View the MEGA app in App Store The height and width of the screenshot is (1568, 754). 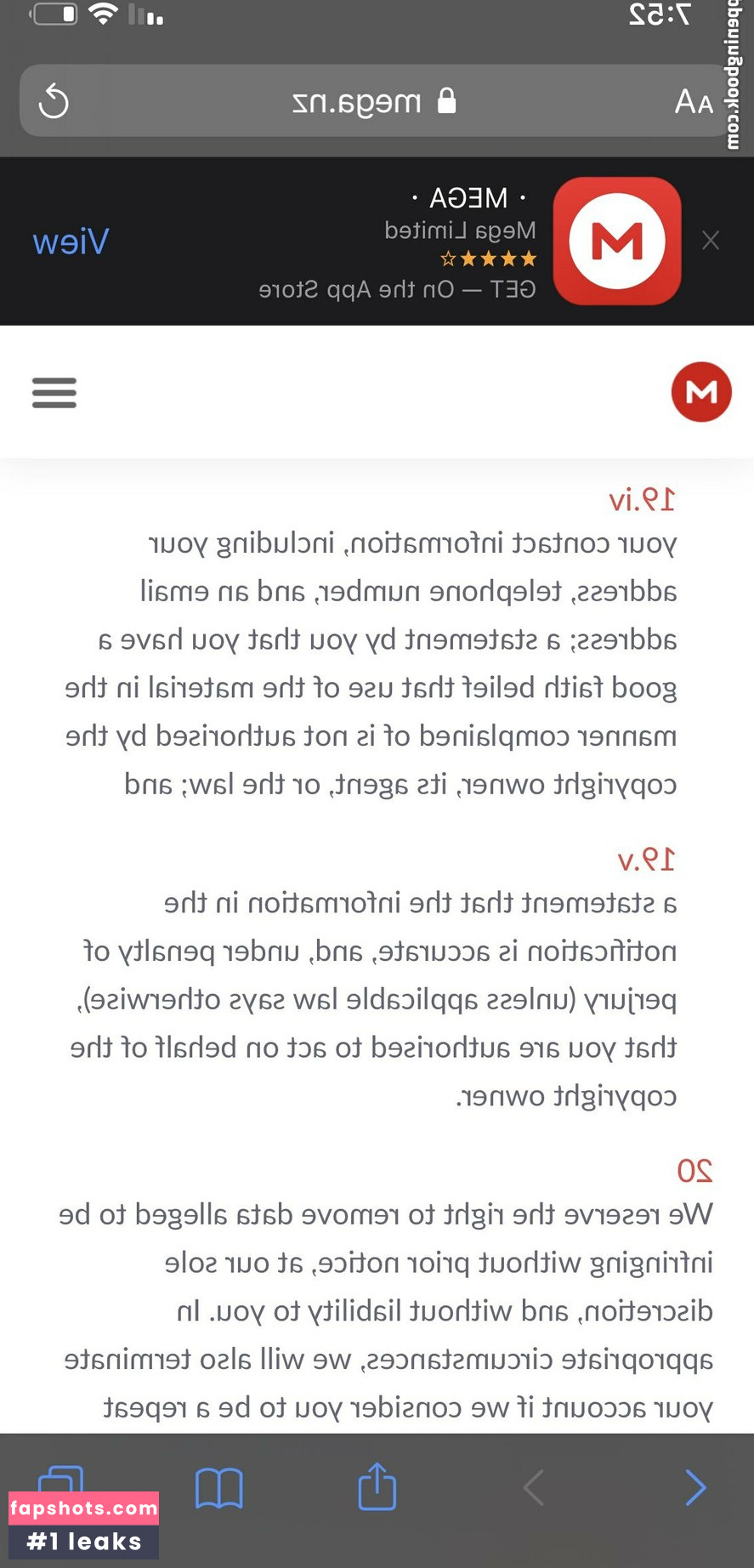[x=71, y=242]
